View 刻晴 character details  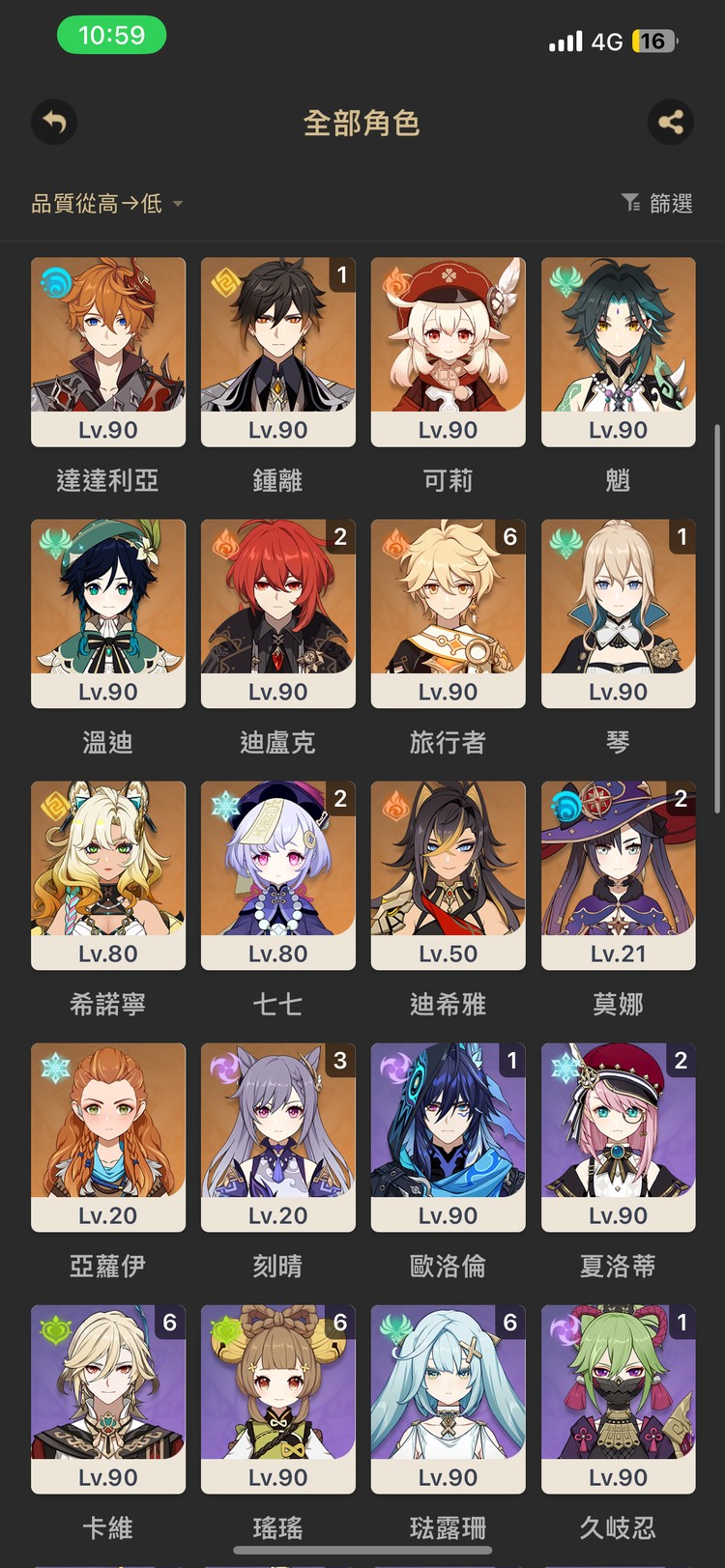[278, 1136]
